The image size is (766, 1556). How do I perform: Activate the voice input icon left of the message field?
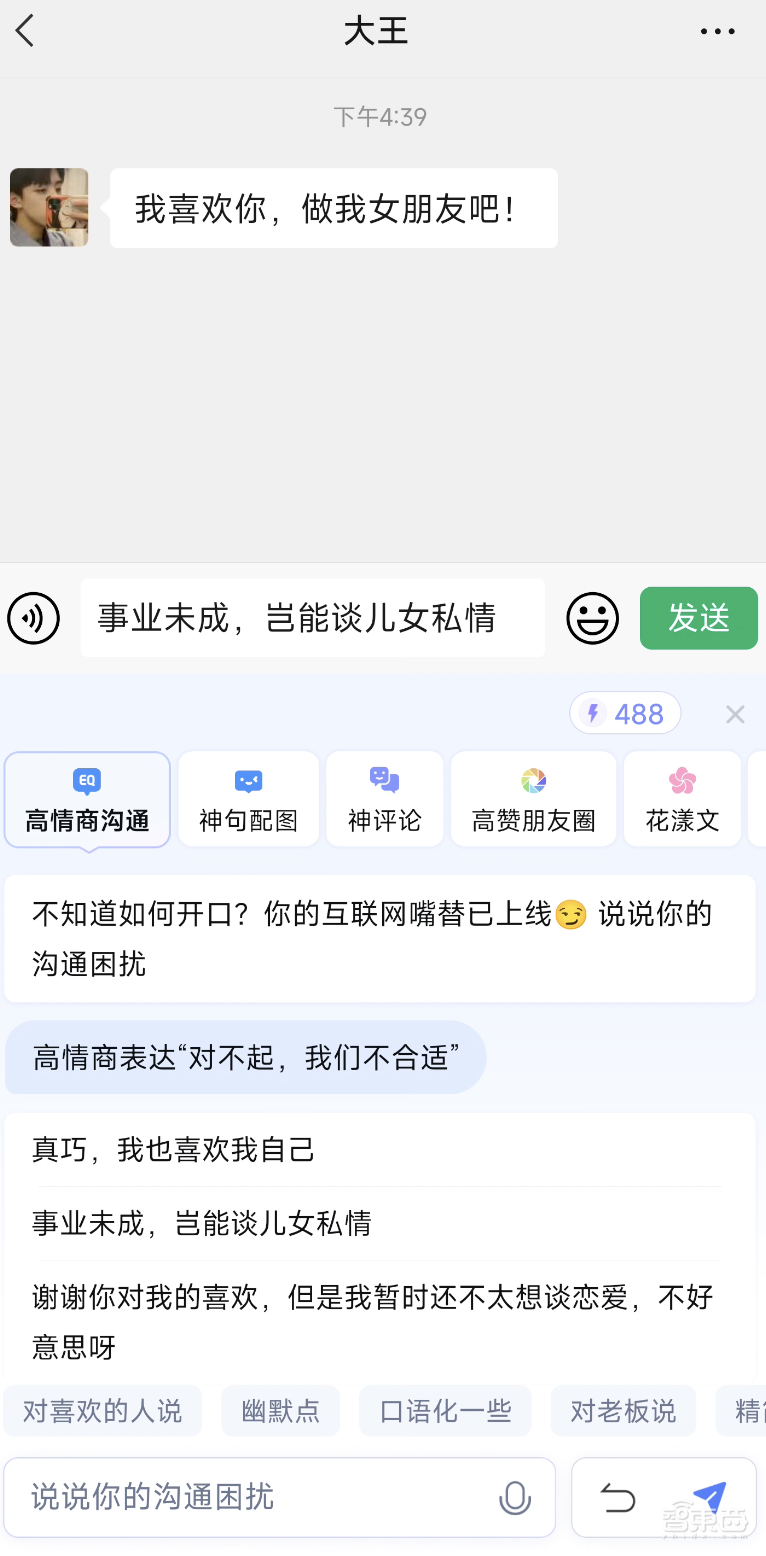pyautogui.click(x=33, y=618)
